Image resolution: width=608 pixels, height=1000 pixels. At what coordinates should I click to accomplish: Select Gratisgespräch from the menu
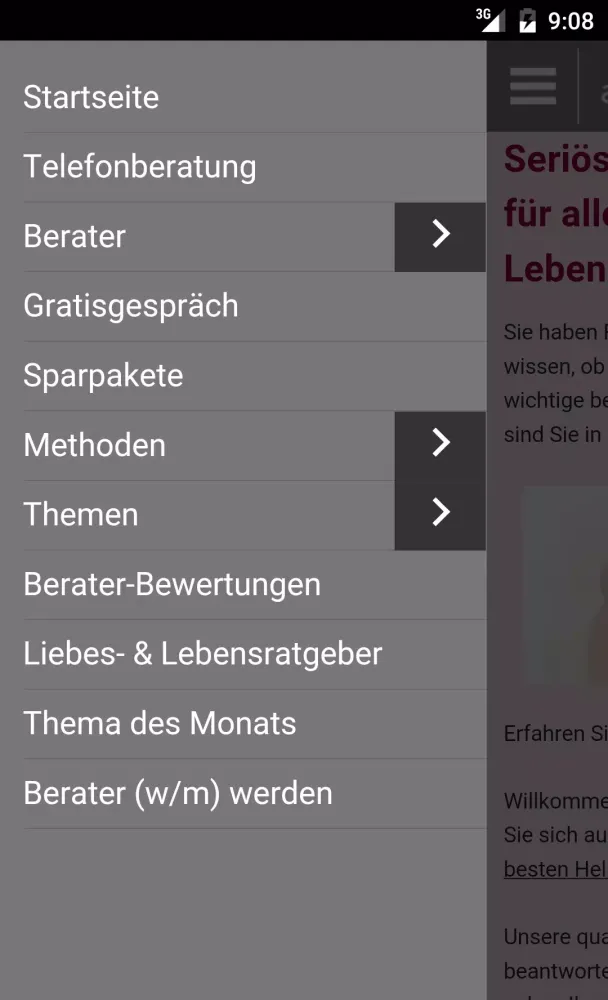[x=131, y=305]
